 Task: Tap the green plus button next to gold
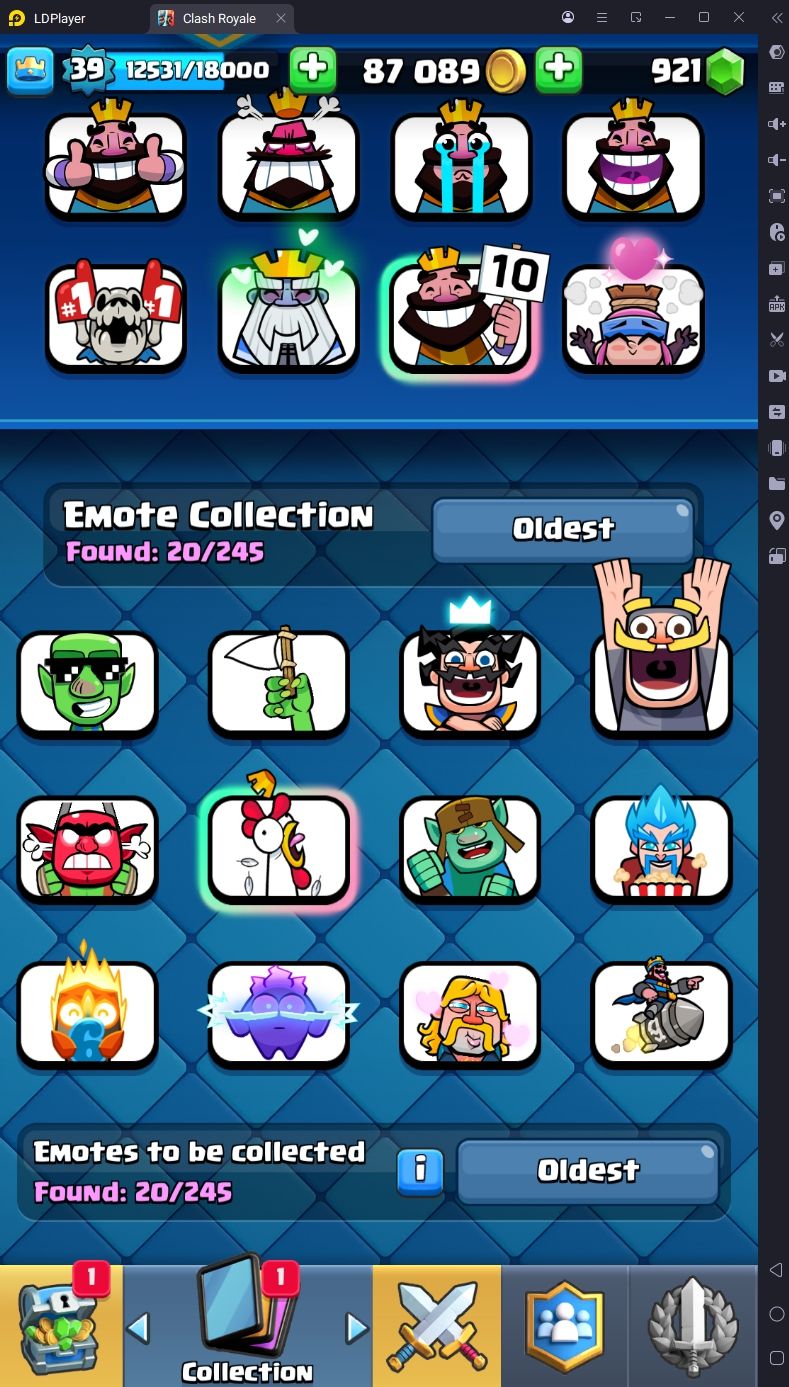click(x=559, y=70)
